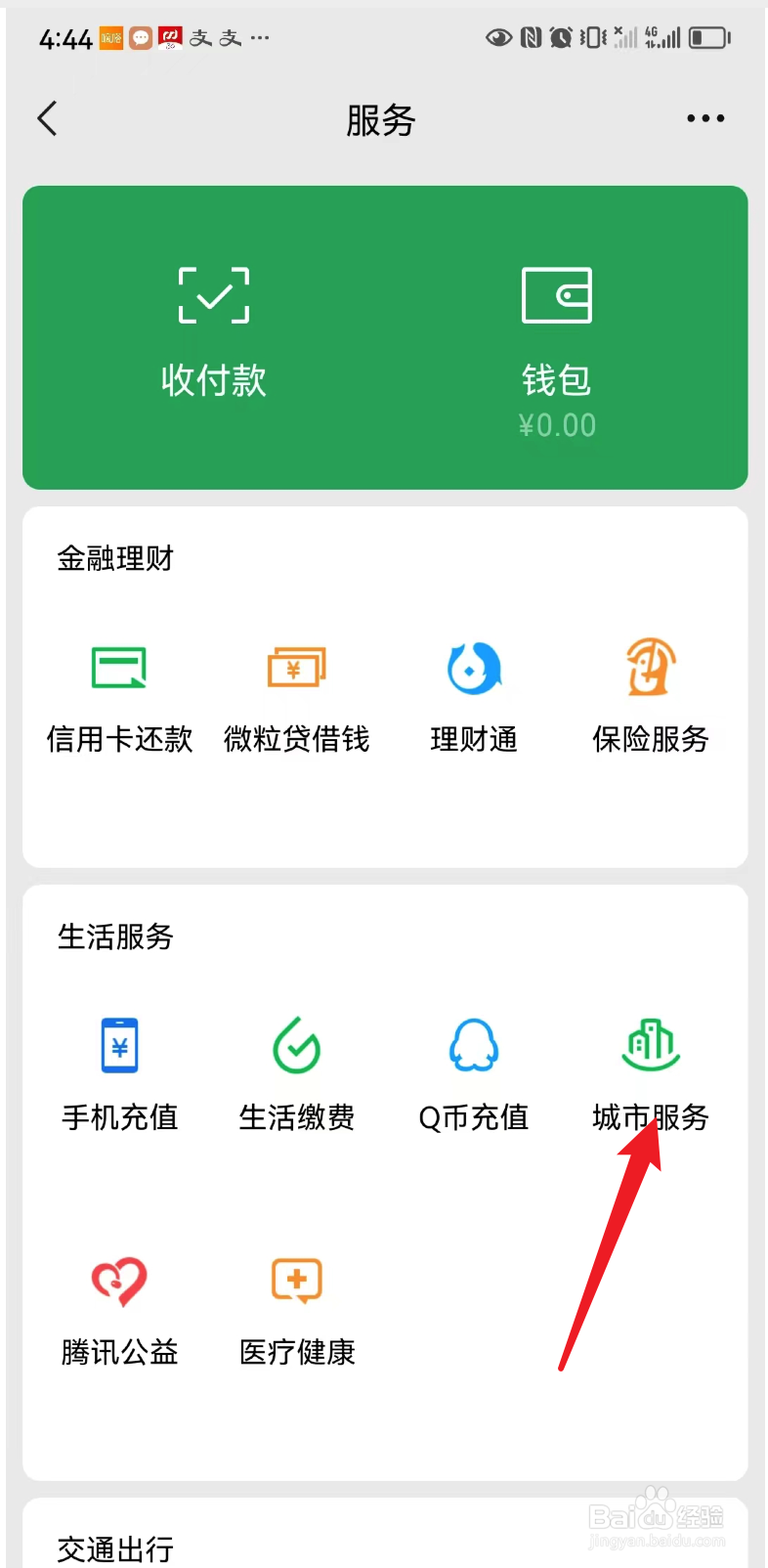Go back from the 服务 page

coord(47,118)
